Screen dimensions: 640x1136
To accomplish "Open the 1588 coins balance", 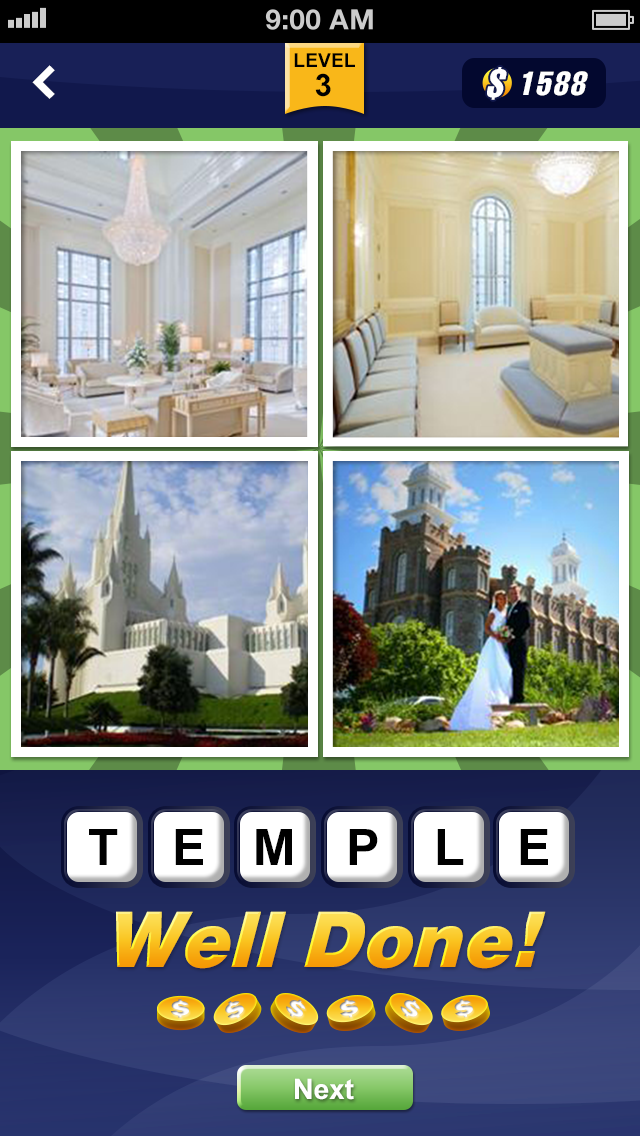I will [534, 83].
